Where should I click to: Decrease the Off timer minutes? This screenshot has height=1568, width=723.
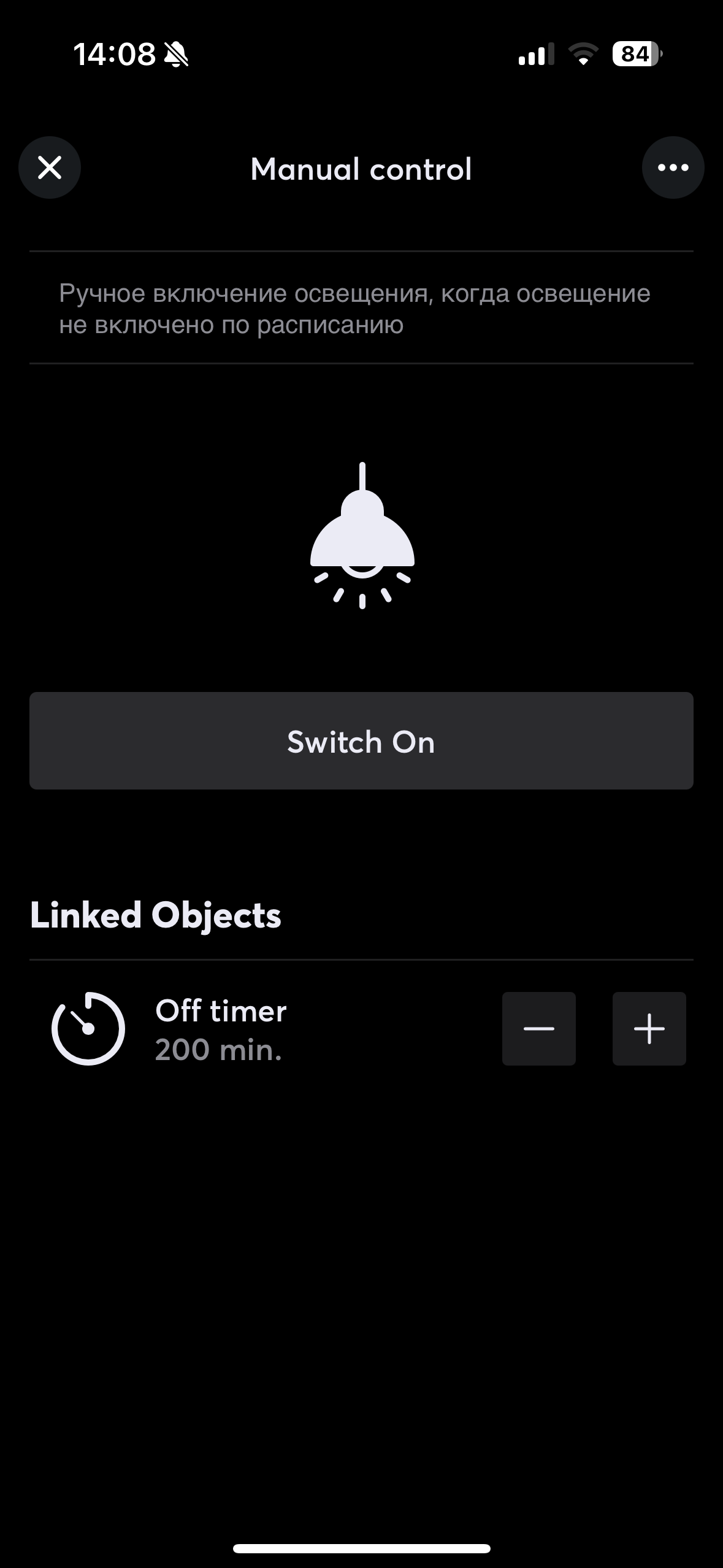click(538, 1029)
